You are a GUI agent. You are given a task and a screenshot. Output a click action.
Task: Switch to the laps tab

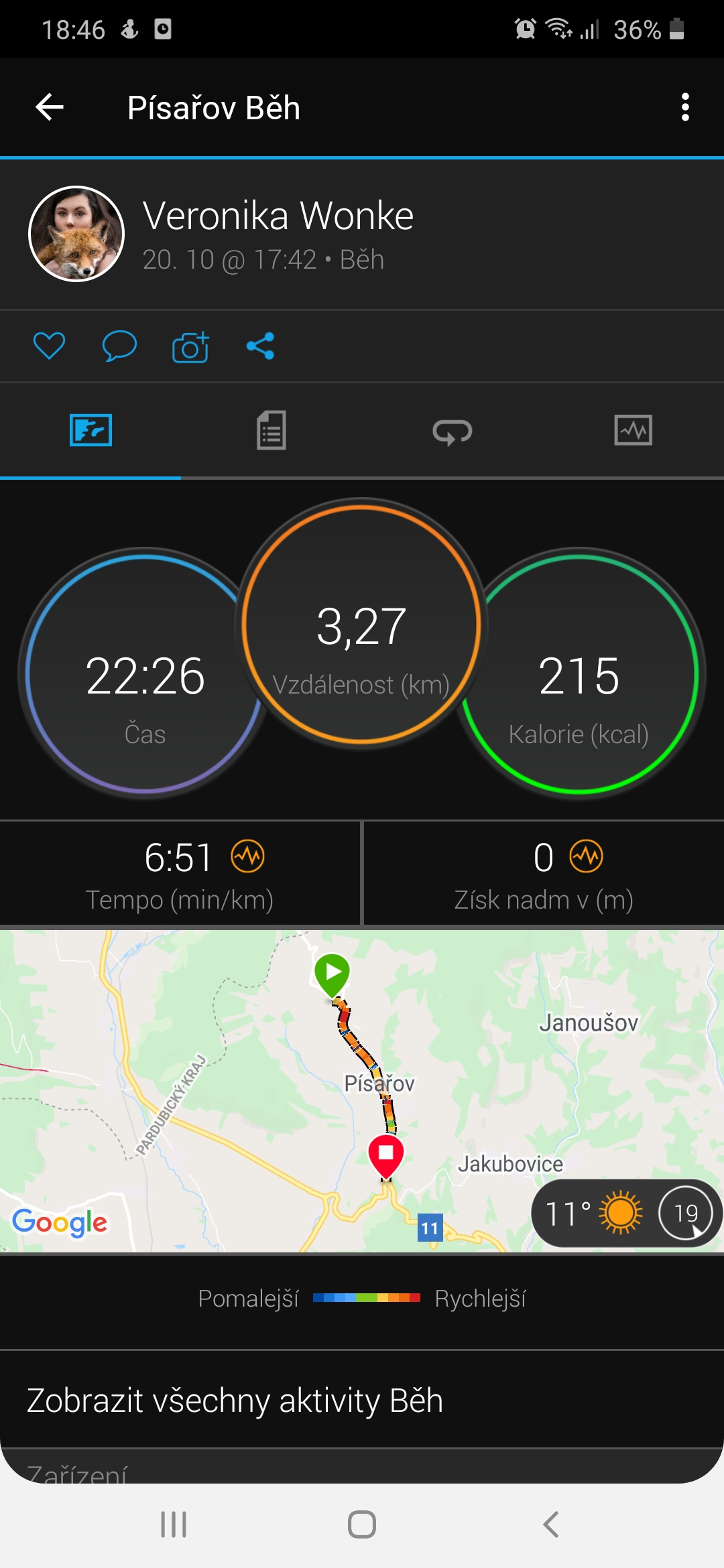[x=452, y=430]
